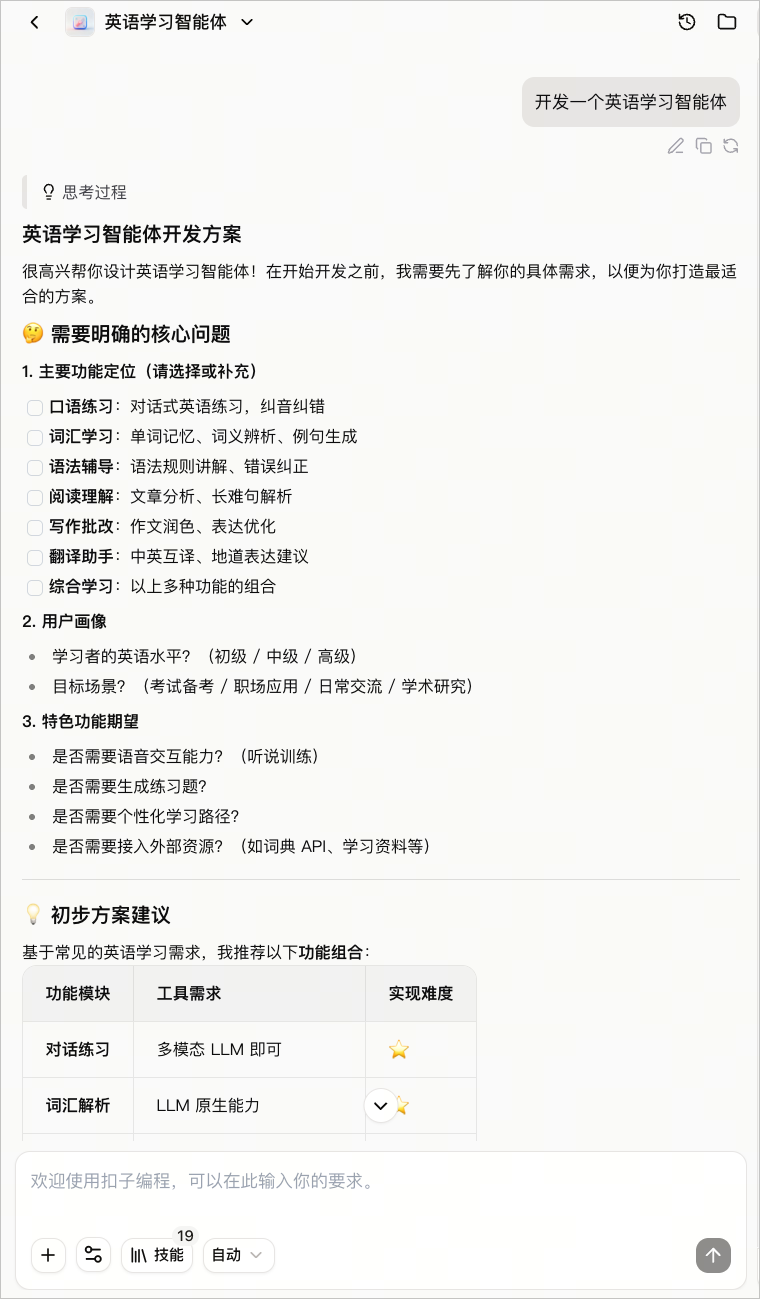Screen dimensions: 760x1299
Task: Open the 自动 mode dropdown
Action: (x=238, y=1255)
